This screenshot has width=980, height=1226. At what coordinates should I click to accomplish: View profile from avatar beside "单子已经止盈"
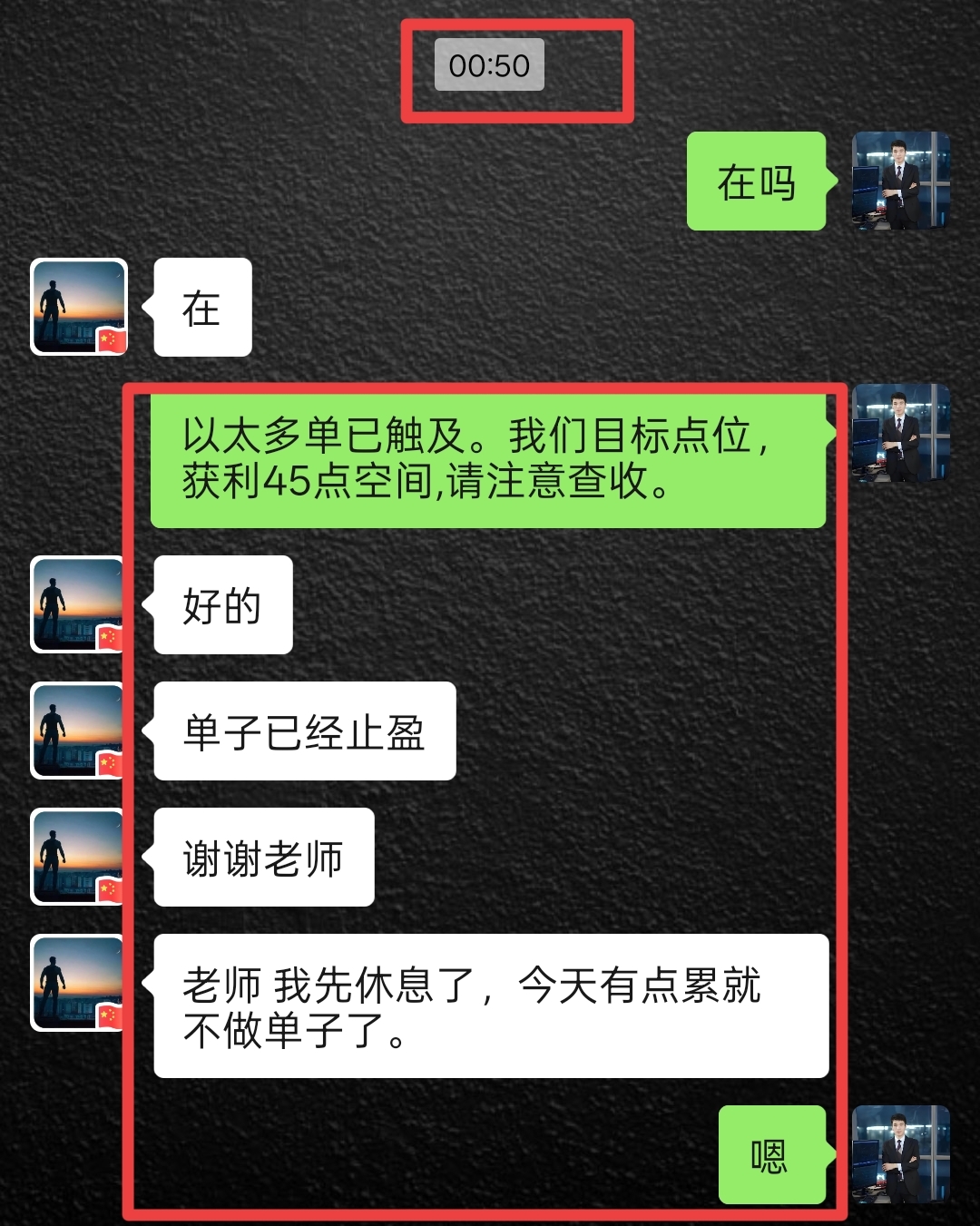coord(79,731)
